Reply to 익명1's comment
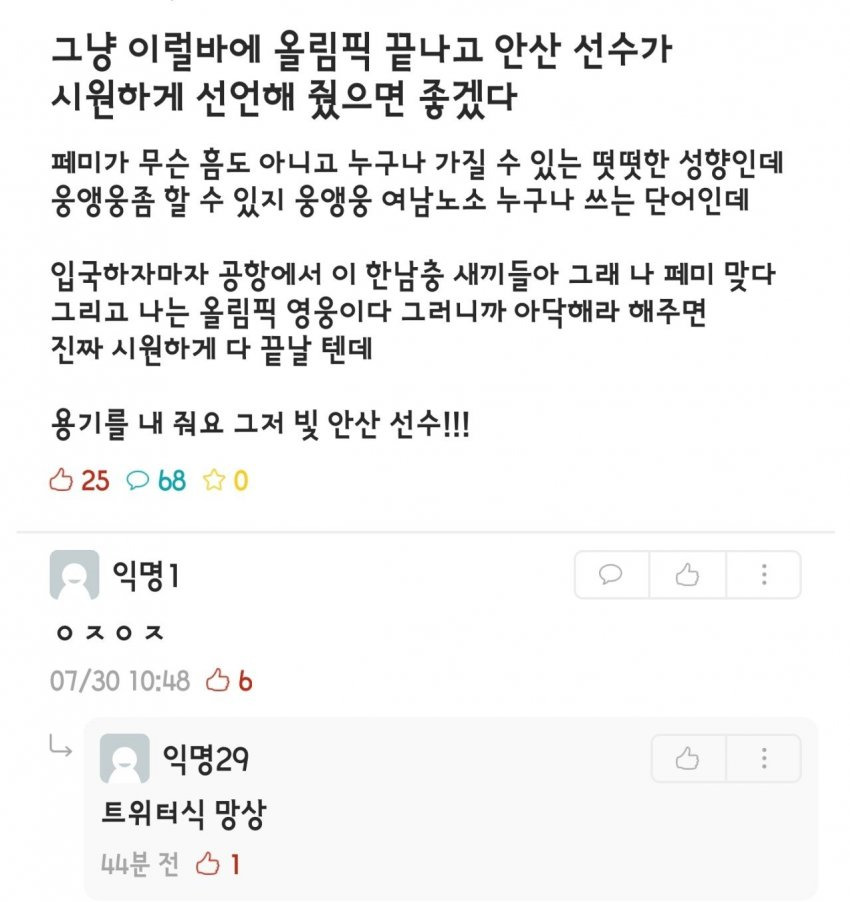The height and width of the screenshot is (902, 850). tap(611, 575)
